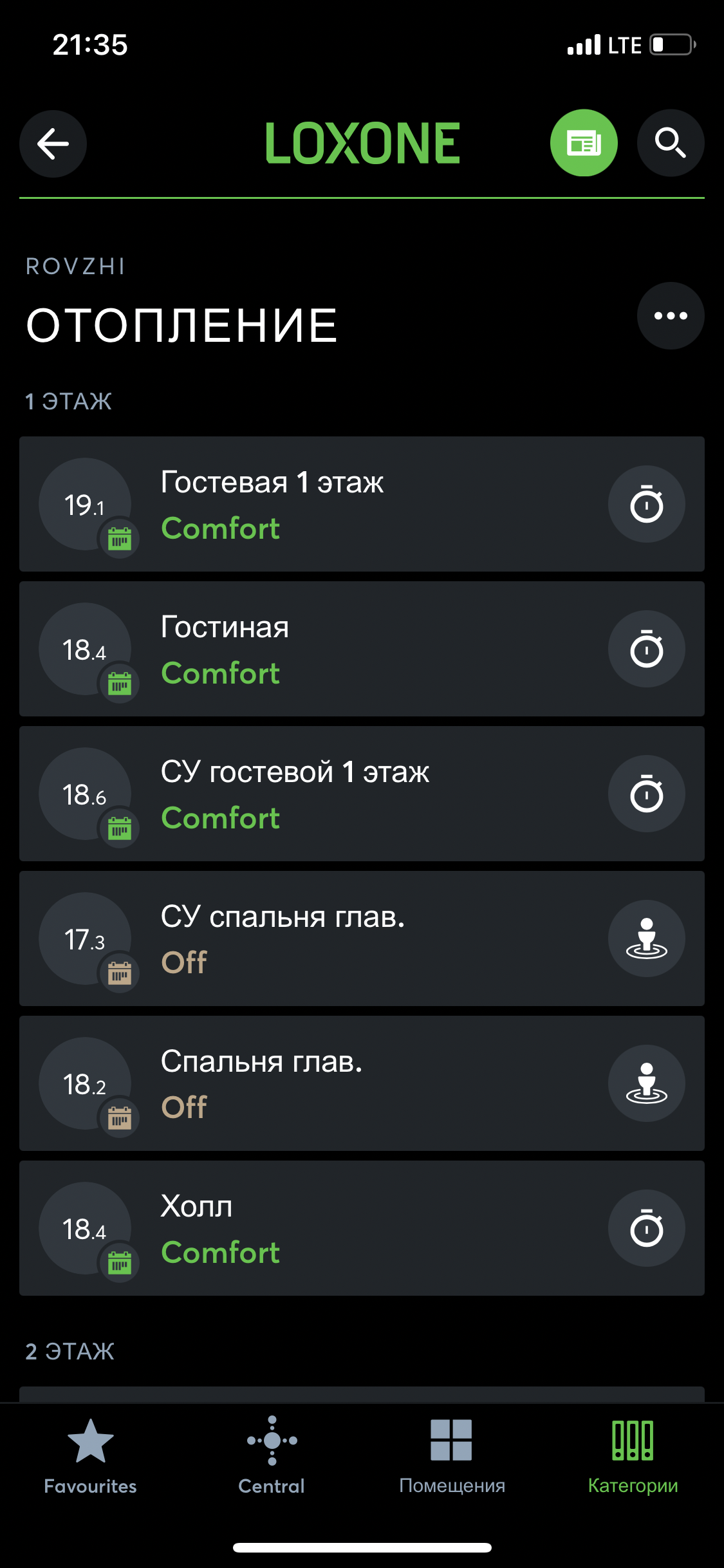724x1568 pixels.
Task: Open the Спальня глав. heating card
Action: [x=362, y=1083]
